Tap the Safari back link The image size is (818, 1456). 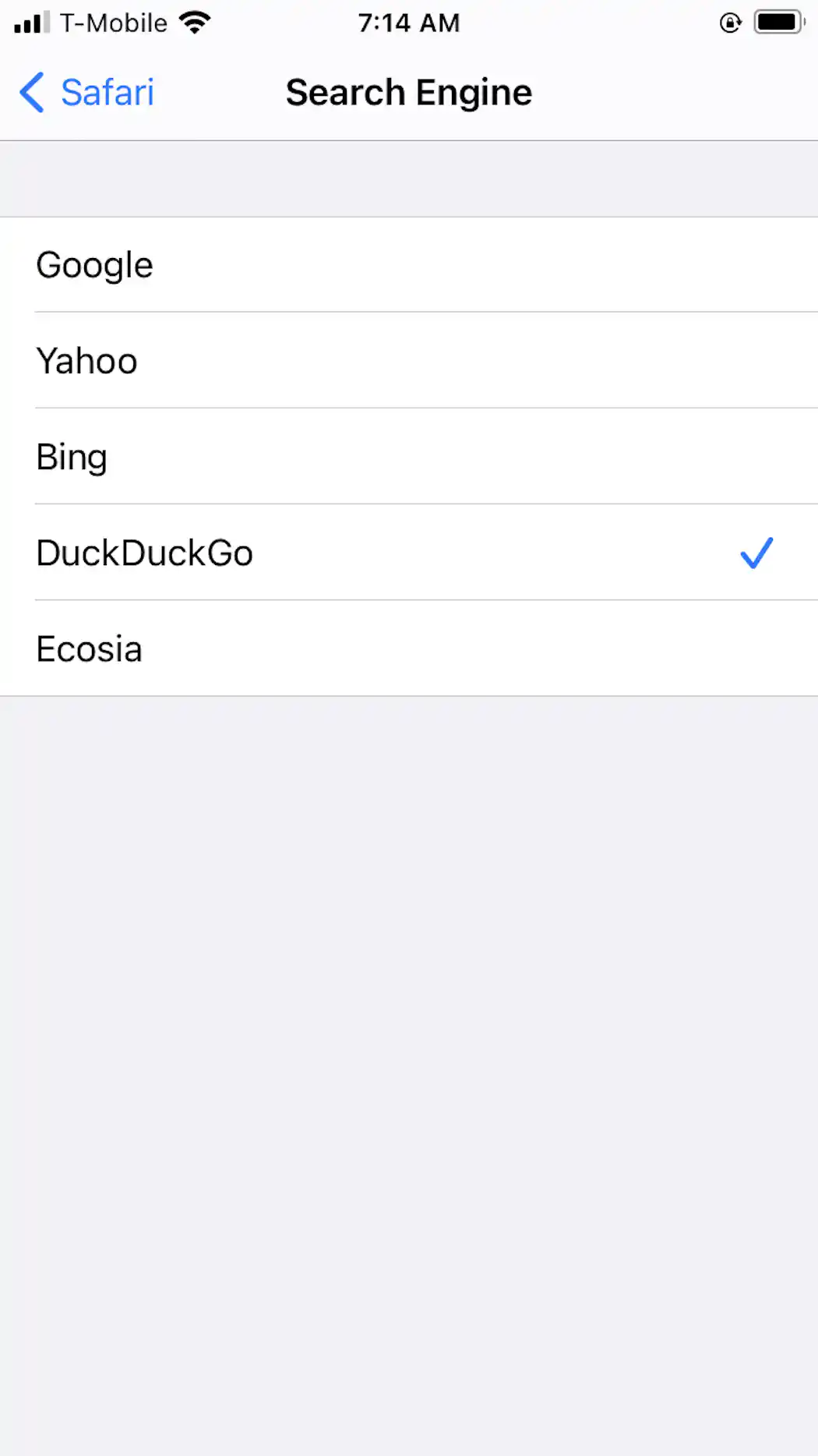[x=108, y=92]
